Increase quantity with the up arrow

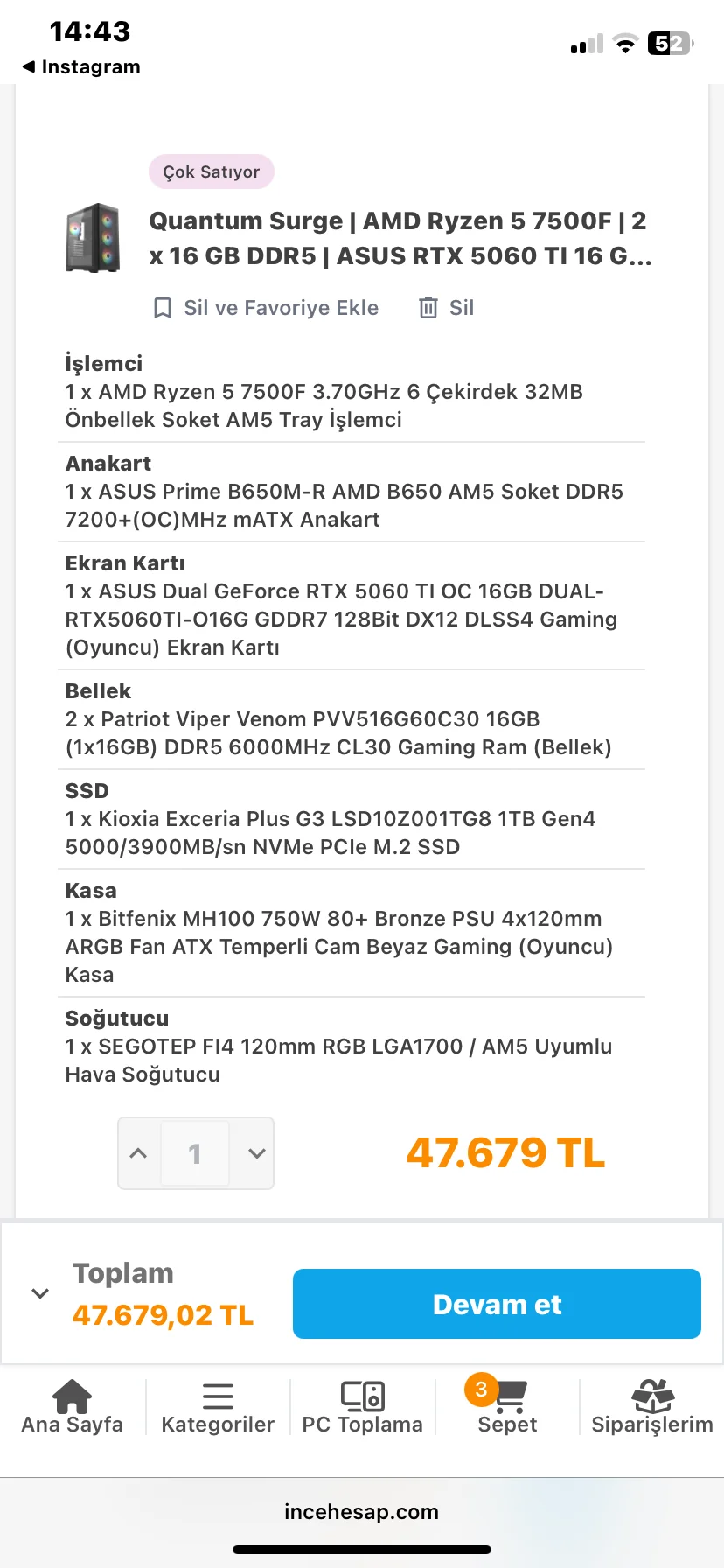point(139,1153)
